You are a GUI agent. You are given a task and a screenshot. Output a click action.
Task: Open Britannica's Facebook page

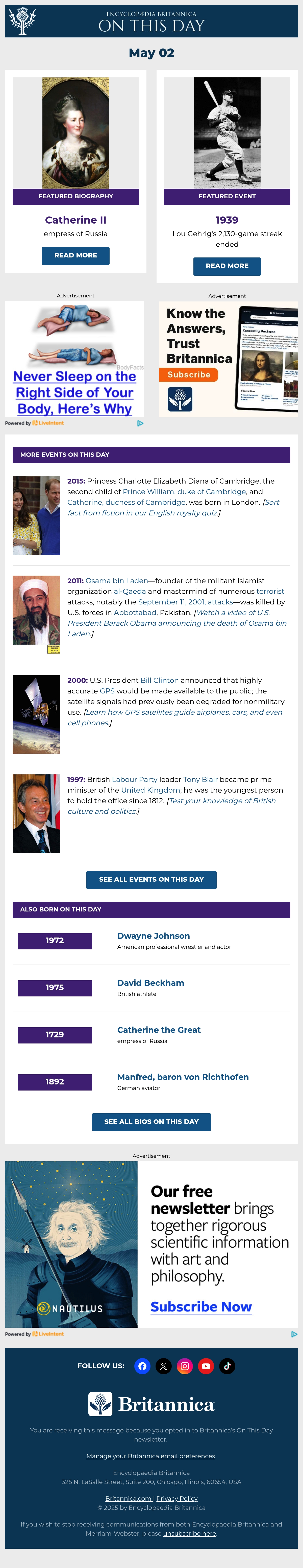coord(142,1366)
